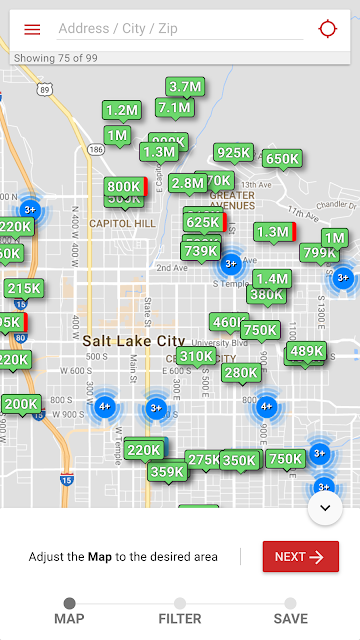Open the 489K listing marker

pos(307,351)
